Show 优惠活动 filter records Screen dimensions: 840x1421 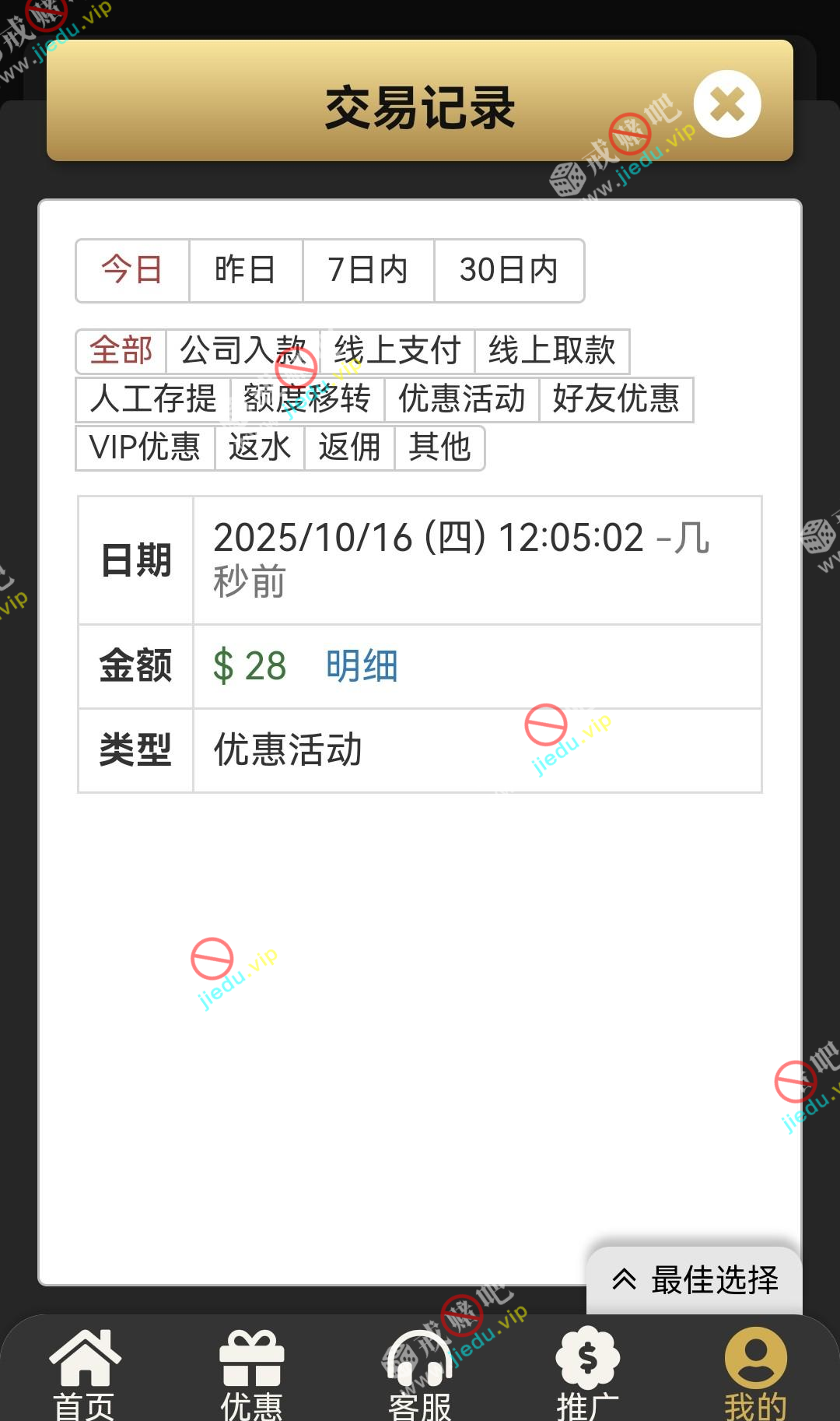461,399
